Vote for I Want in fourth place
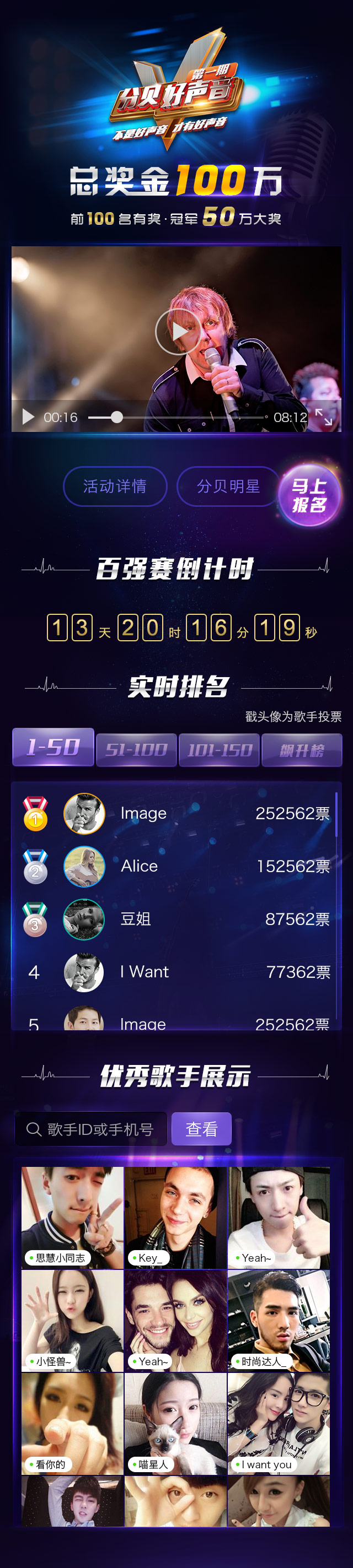 [x=84, y=972]
